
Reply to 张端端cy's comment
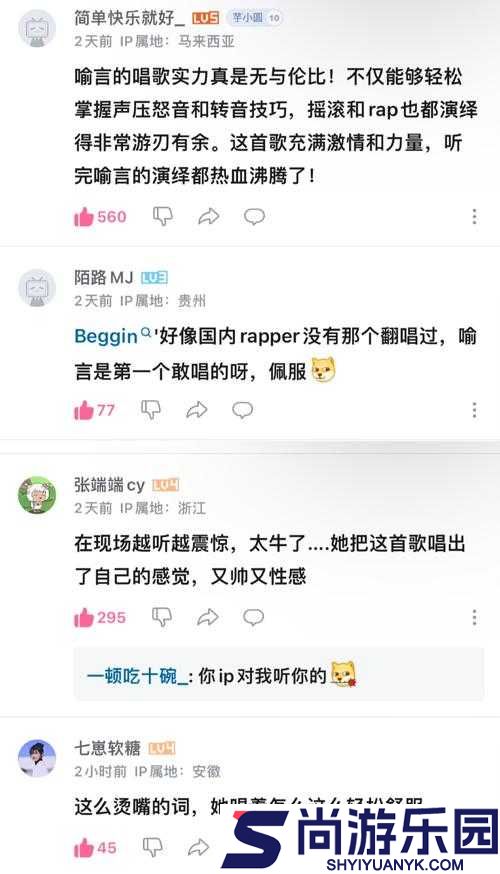tap(254, 618)
